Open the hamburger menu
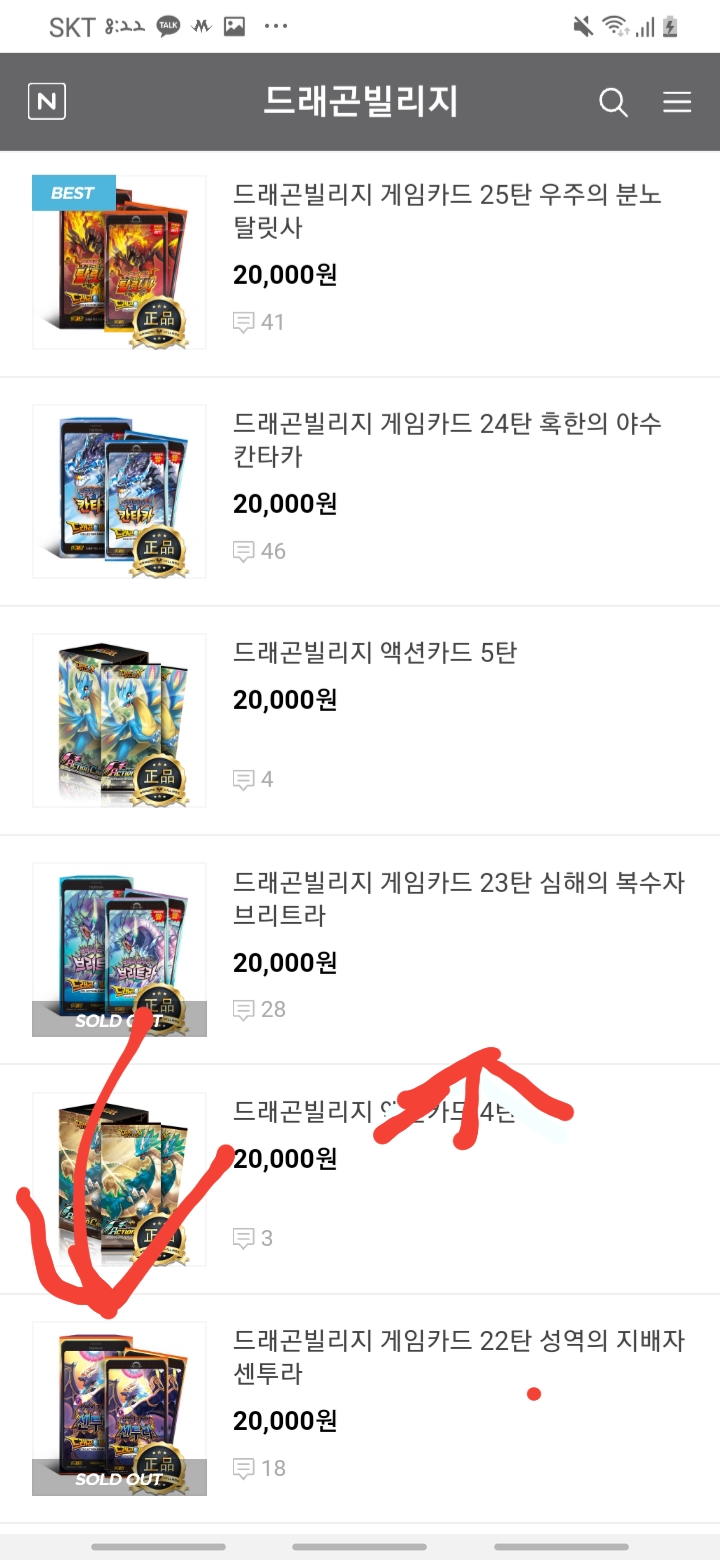 point(677,102)
